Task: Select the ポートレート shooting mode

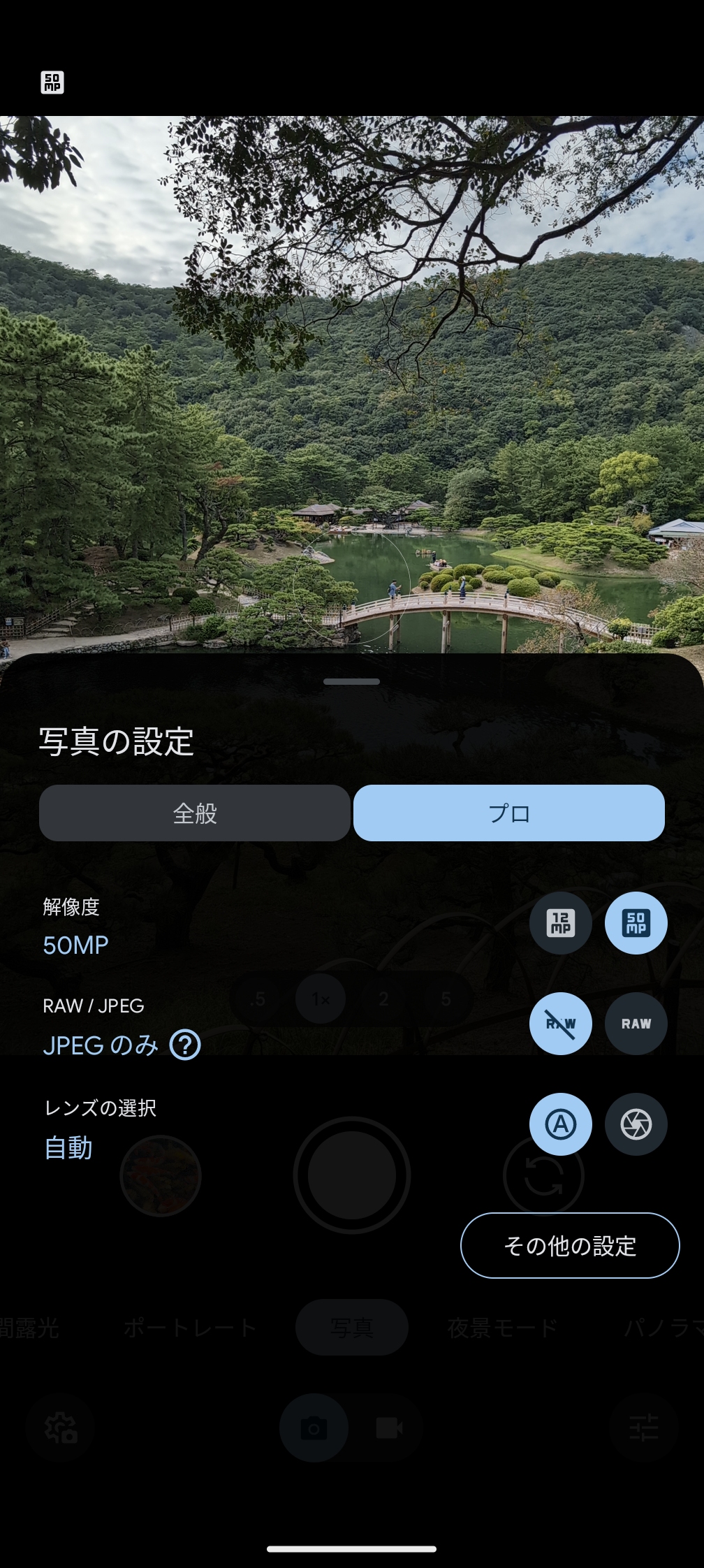Action: click(190, 1327)
